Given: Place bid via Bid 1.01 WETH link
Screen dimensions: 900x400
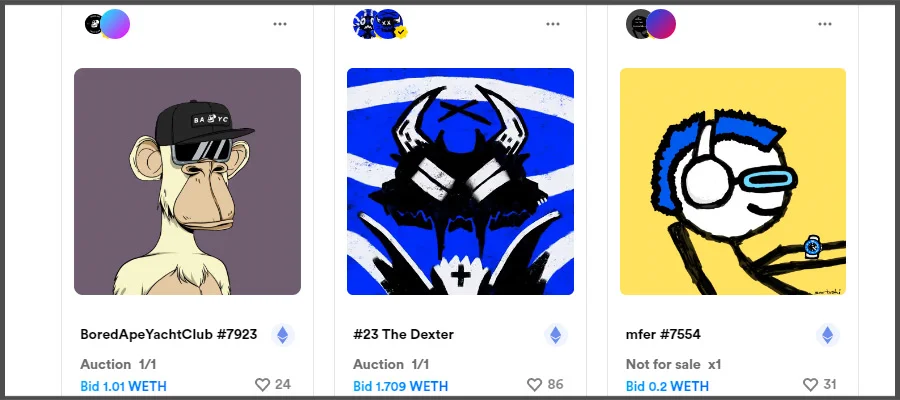Looking at the screenshot, I should (123, 386).
